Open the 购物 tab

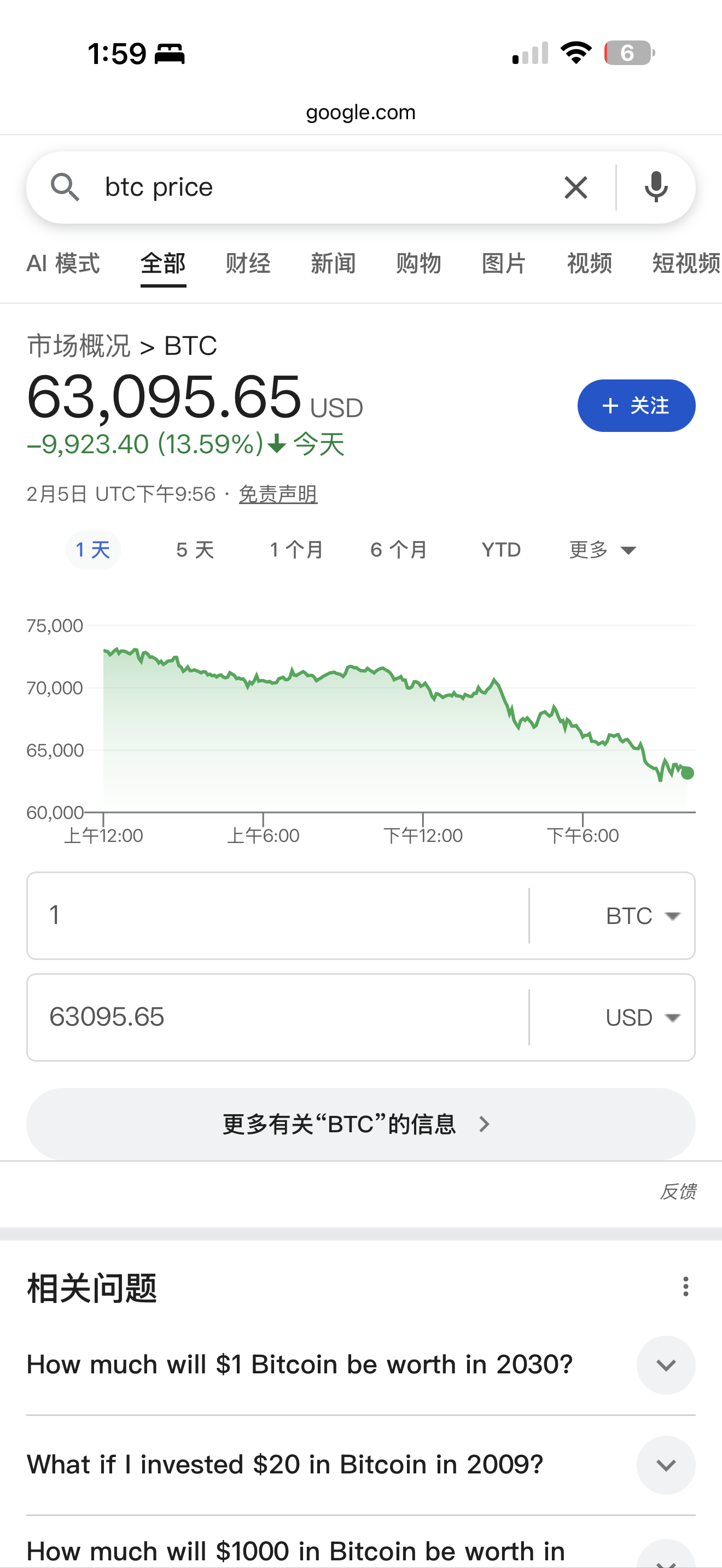[418, 264]
